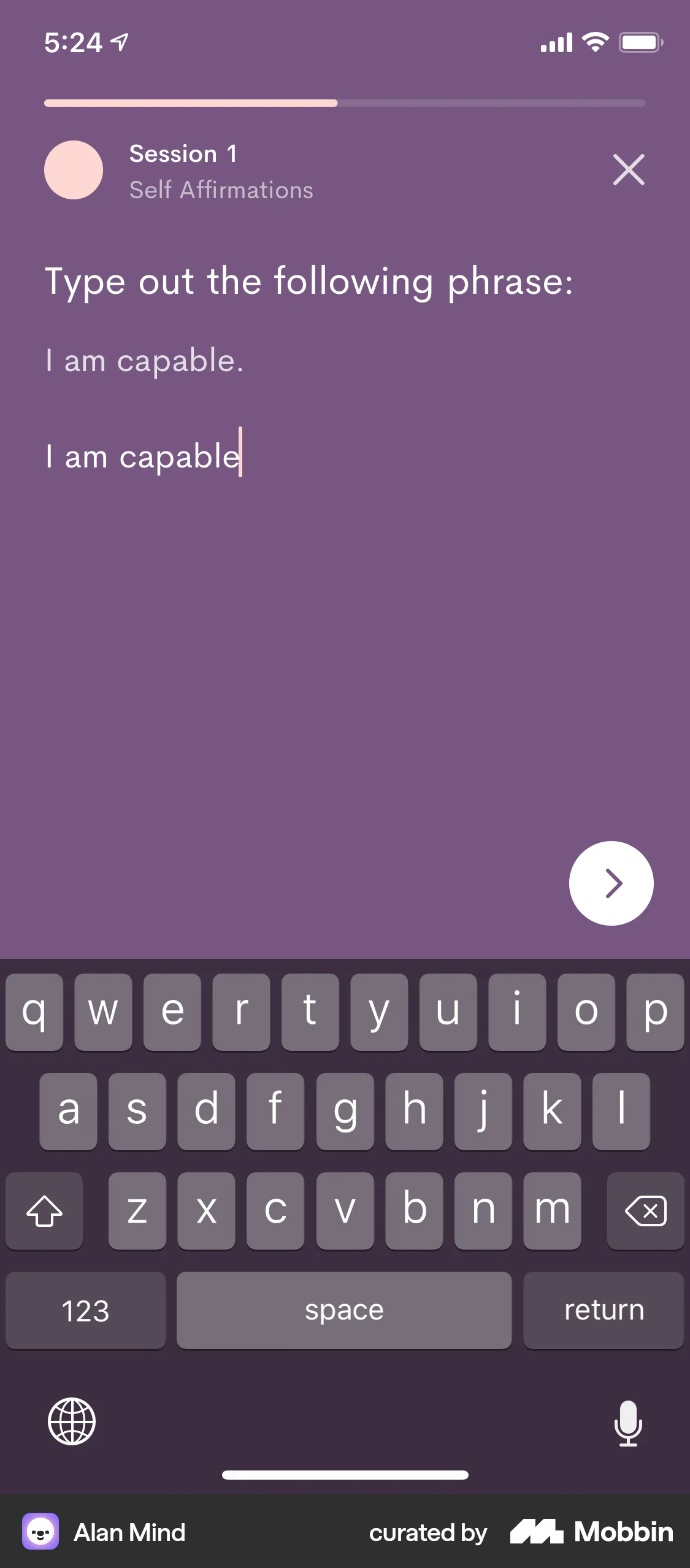
Task: Close the Self Affirmations session with the X
Action: coord(627,170)
